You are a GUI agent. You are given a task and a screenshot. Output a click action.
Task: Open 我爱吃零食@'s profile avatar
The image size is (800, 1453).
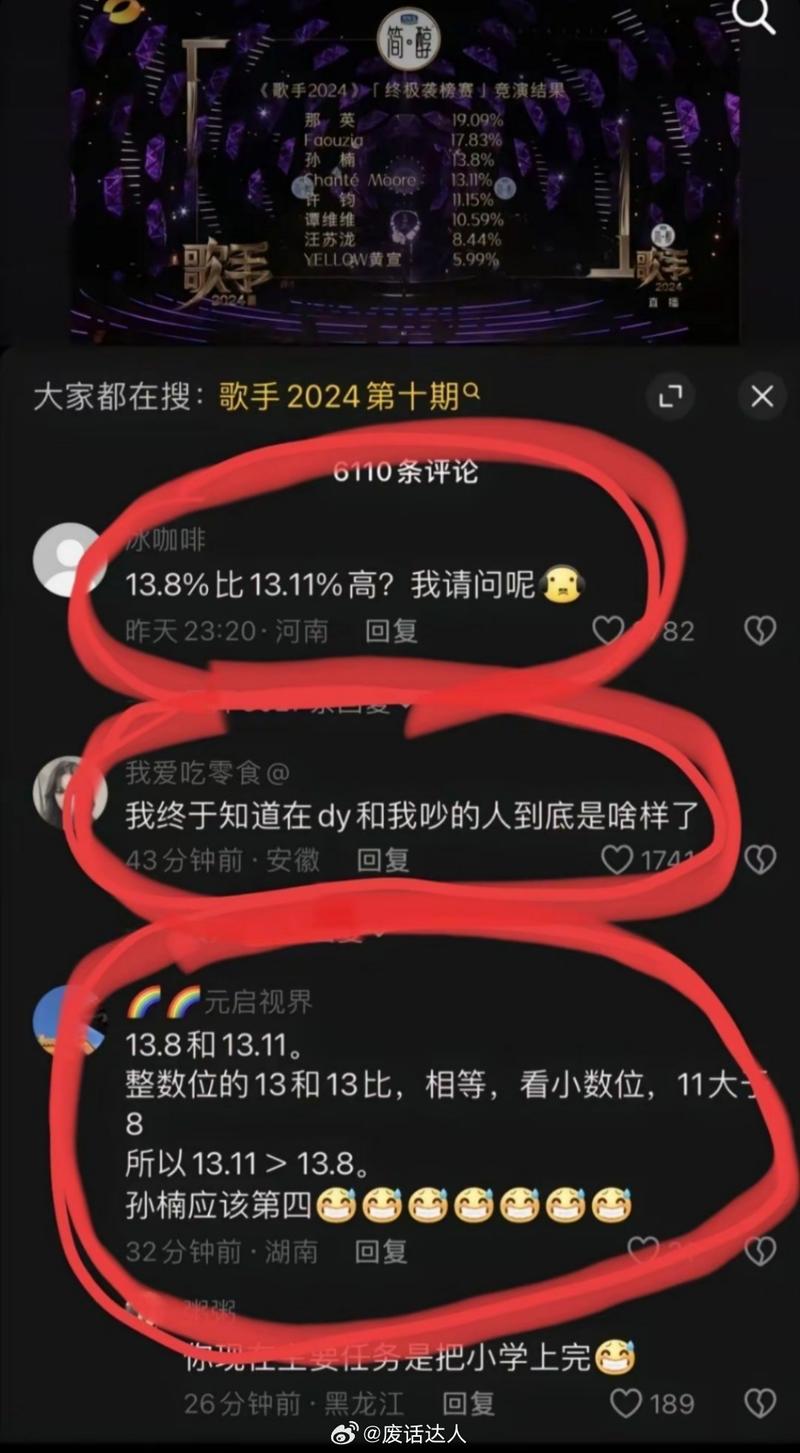pyautogui.click(x=69, y=792)
